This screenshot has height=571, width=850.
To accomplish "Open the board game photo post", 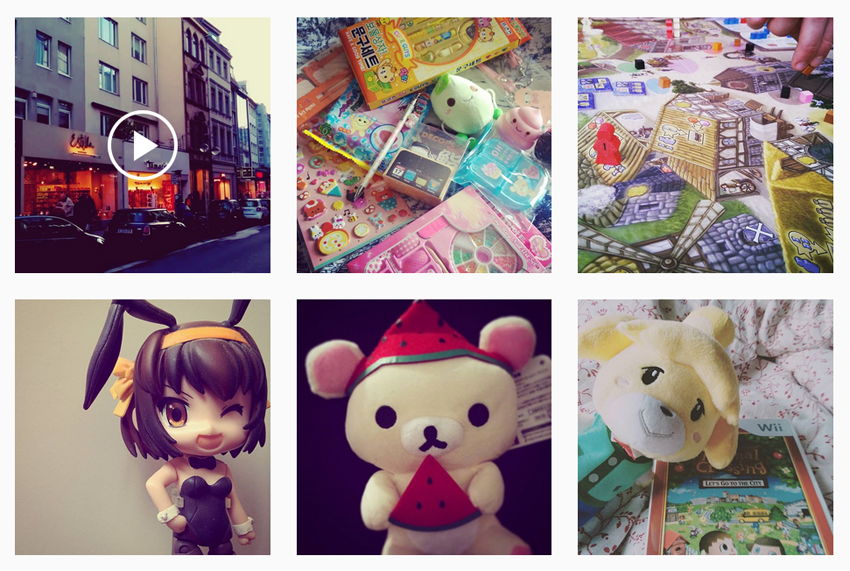I will point(705,145).
